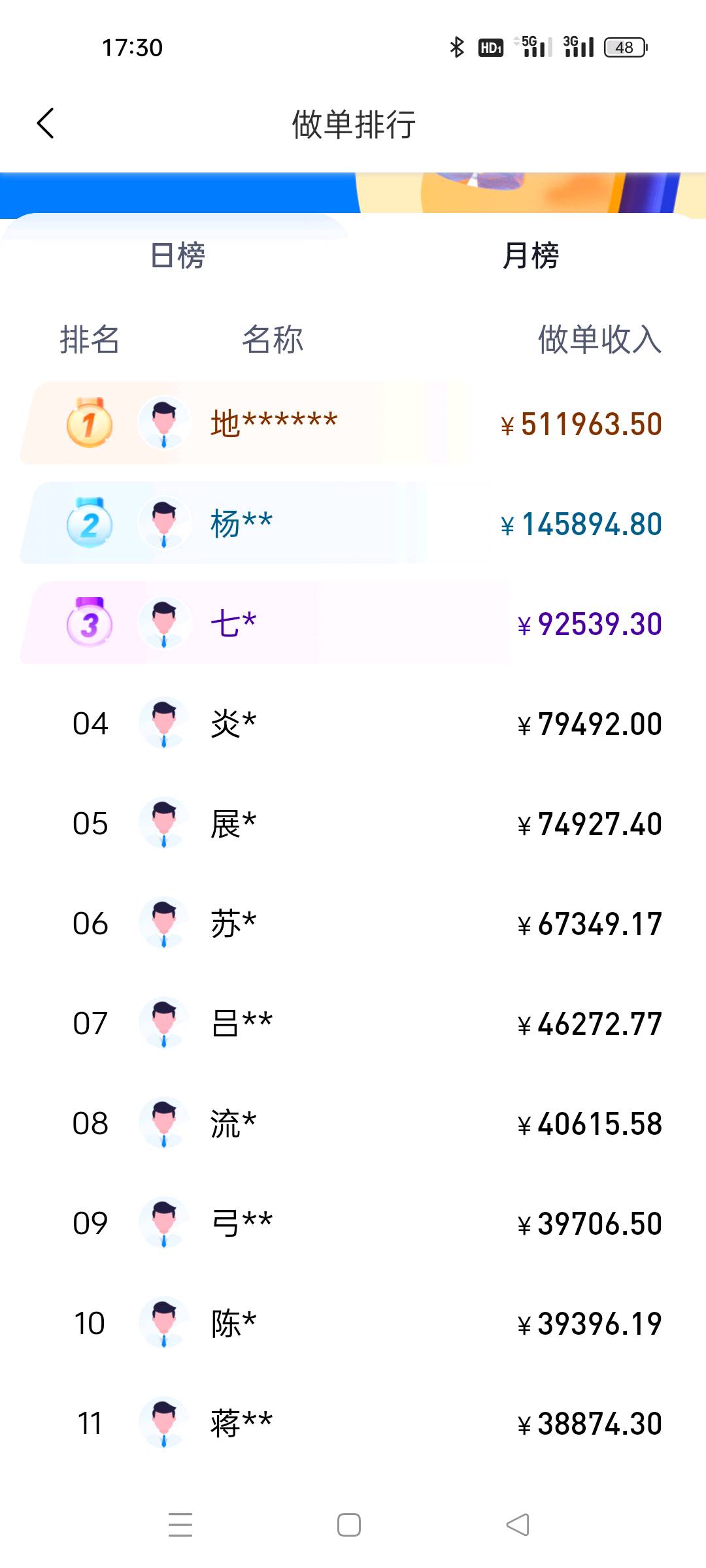Tap the avatar of user 七*
The image size is (706, 1568).
click(165, 624)
